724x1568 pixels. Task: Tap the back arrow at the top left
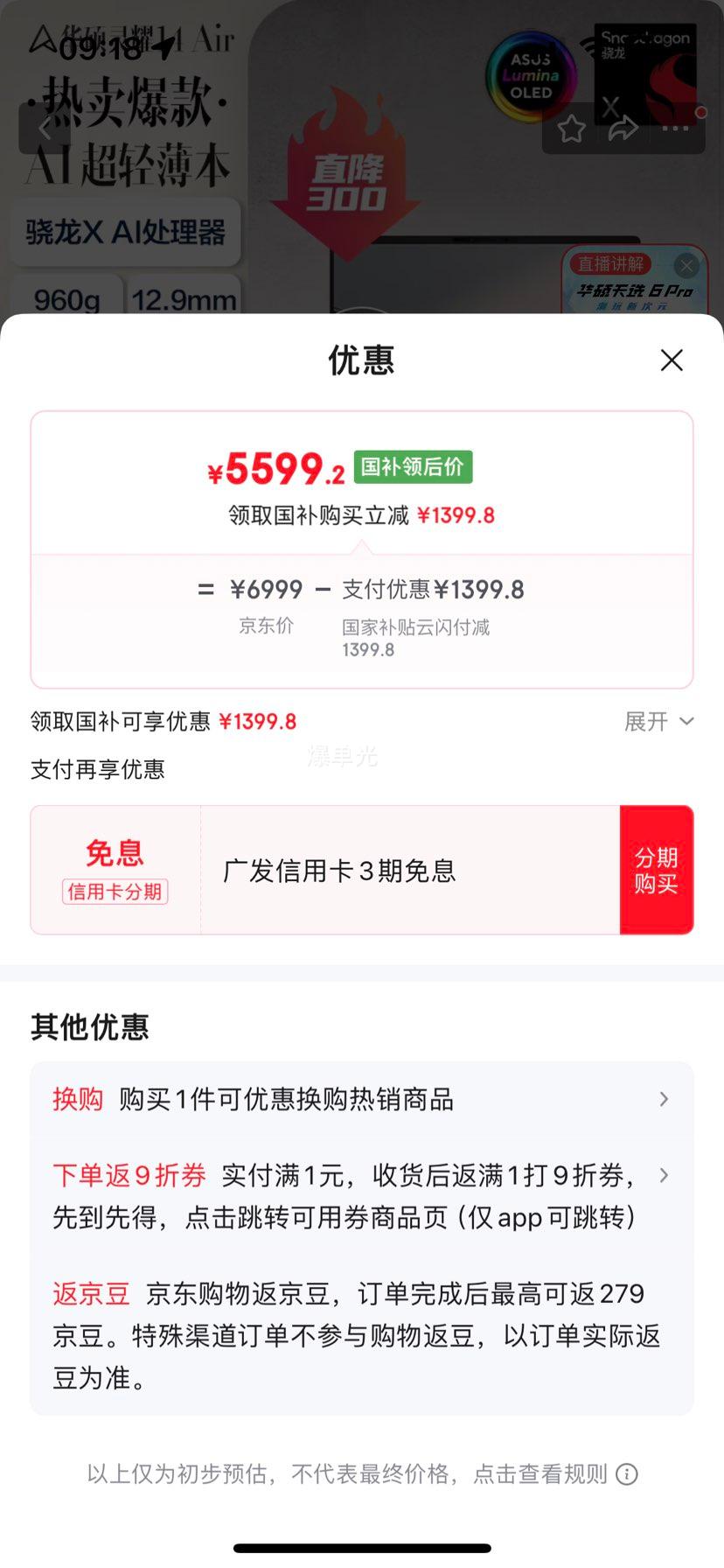click(45, 128)
